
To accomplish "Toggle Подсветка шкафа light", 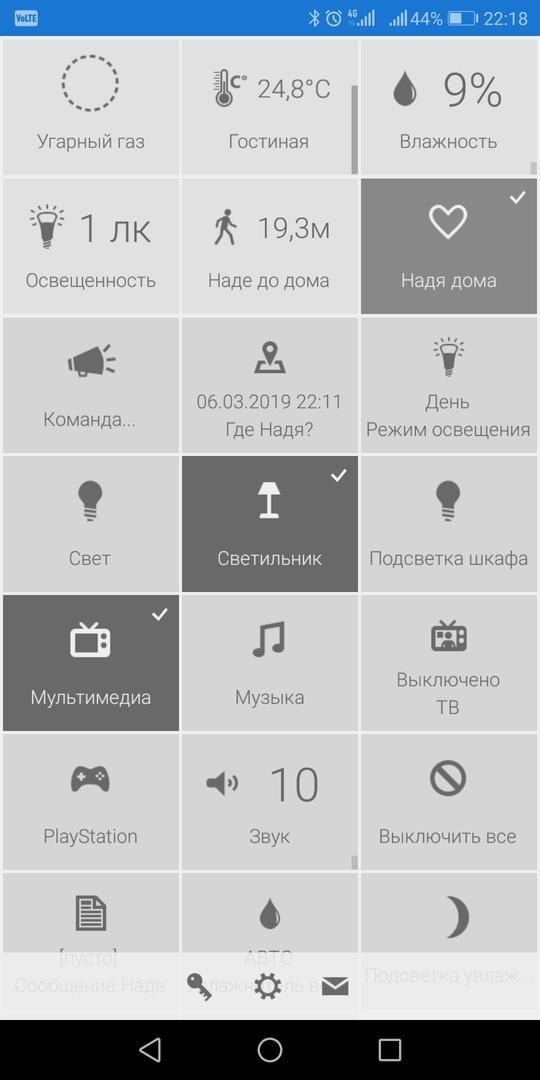I will (448, 523).
